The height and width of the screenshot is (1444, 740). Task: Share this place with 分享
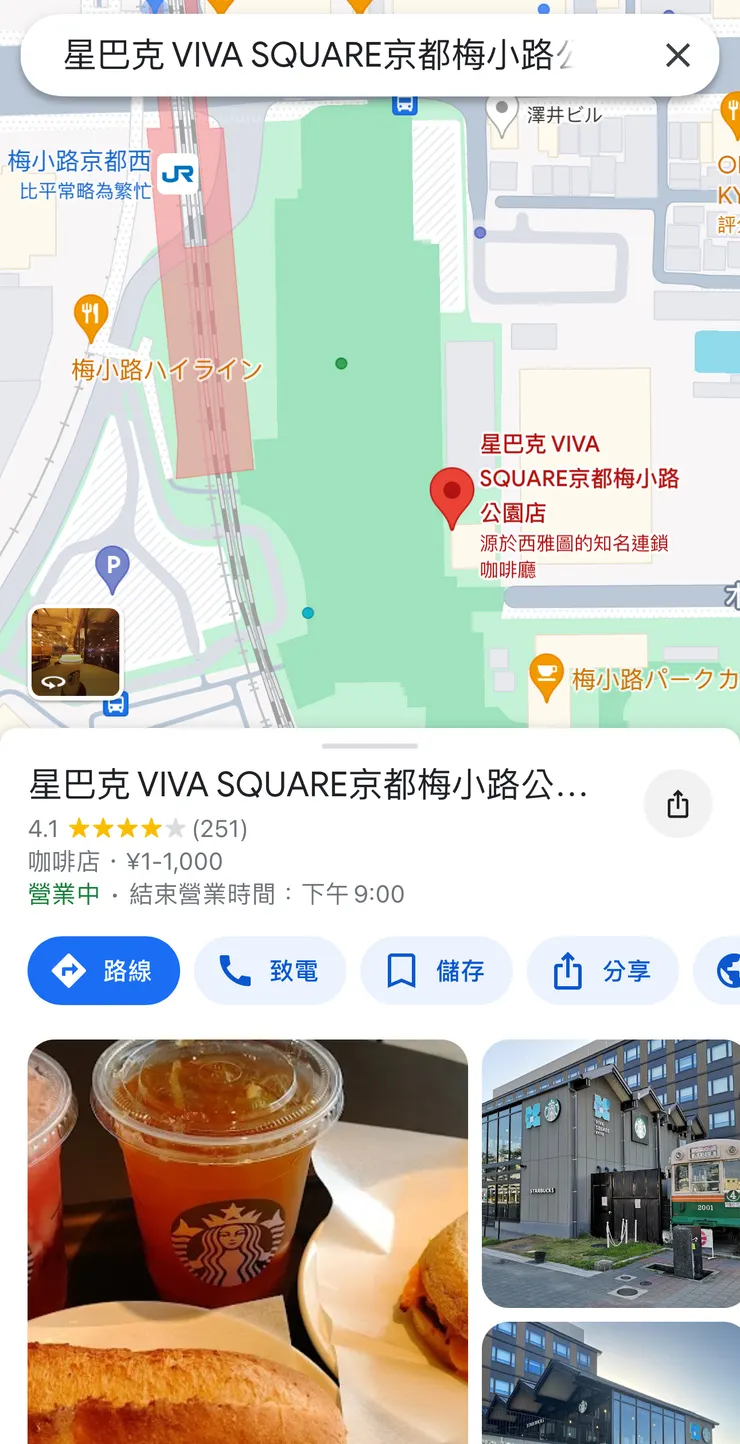pyautogui.click(x=603, y=970)
